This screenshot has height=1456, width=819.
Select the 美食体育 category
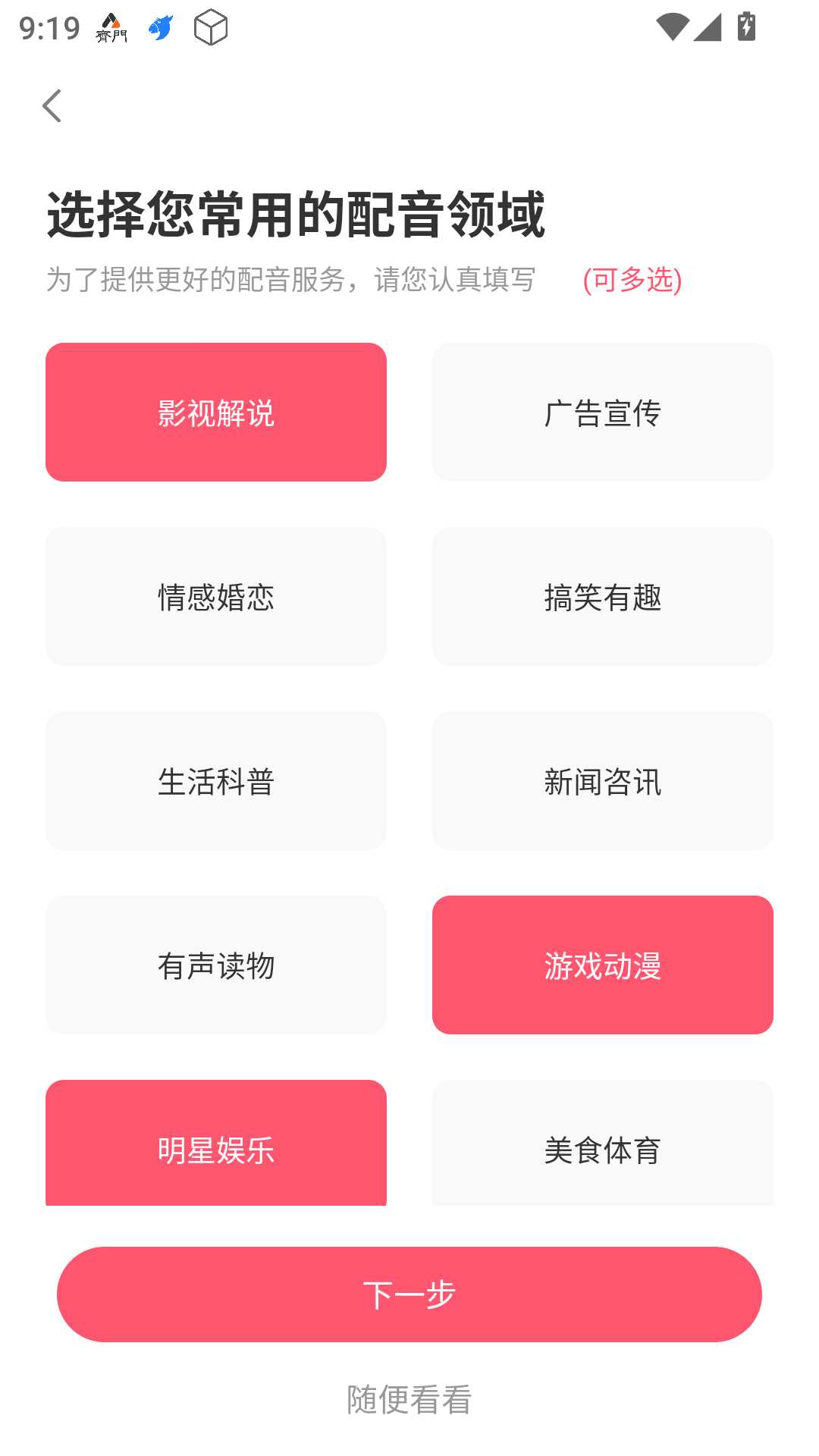603,1143
